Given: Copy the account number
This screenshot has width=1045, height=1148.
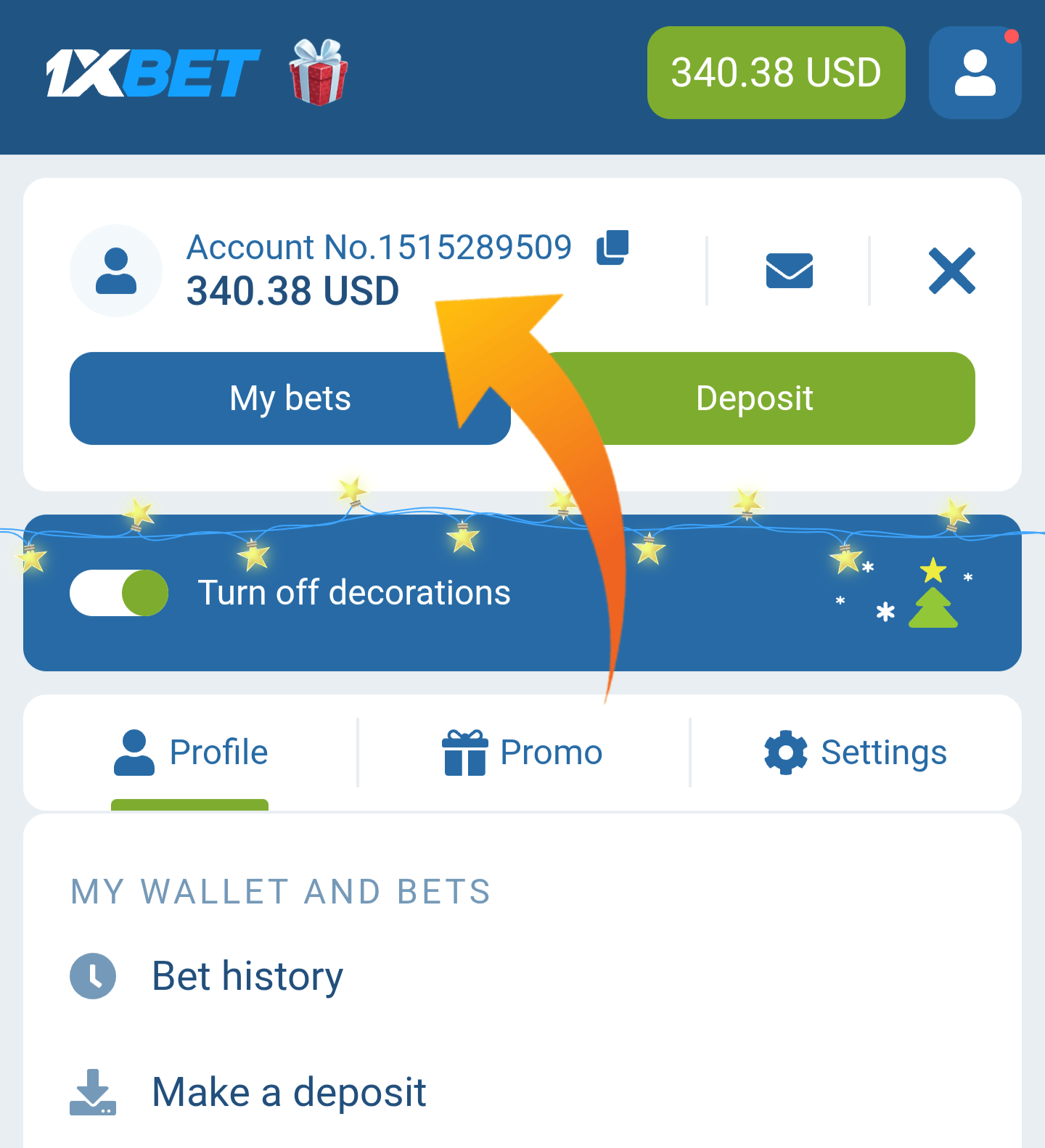Looking at the screenshot, I should click(612, 247).
